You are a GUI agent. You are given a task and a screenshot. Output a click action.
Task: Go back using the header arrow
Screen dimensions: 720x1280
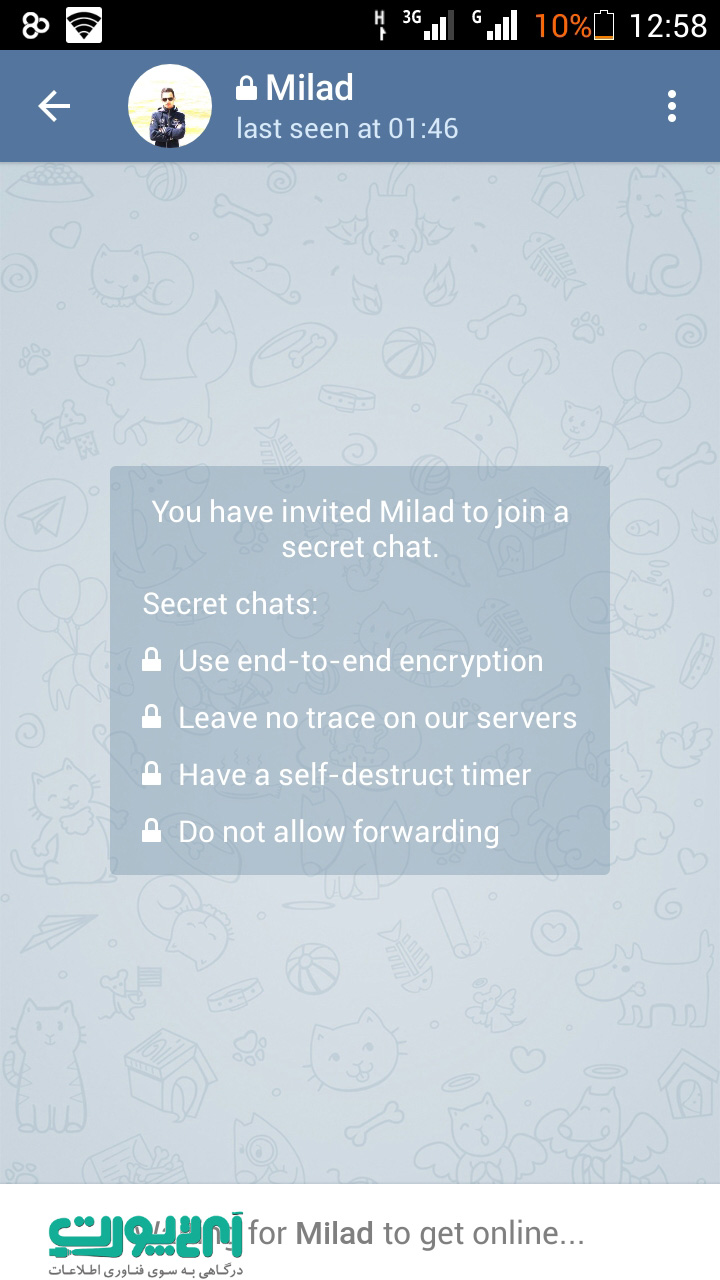click(54, 106)
